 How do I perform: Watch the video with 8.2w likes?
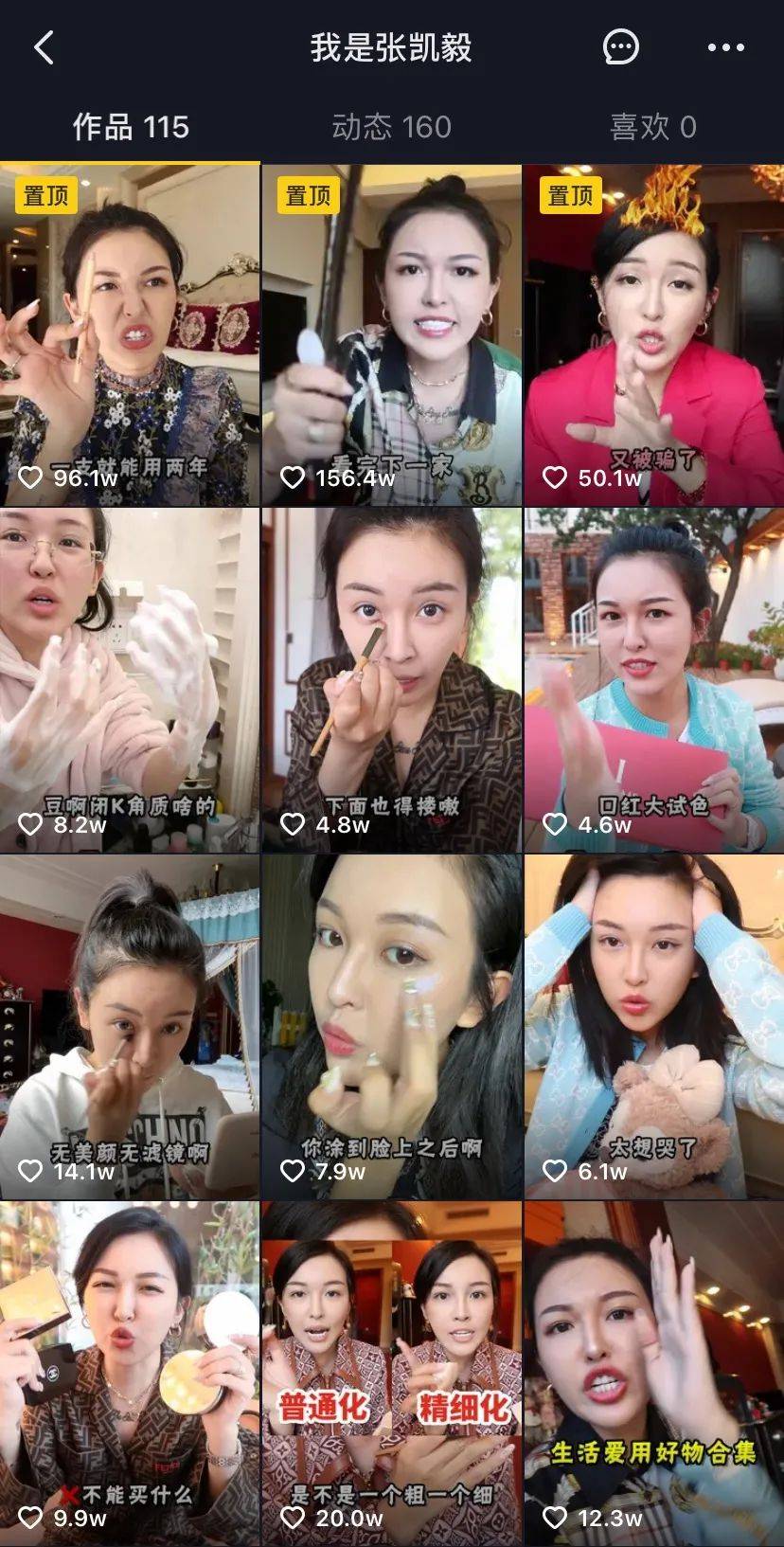pos(130,680)
